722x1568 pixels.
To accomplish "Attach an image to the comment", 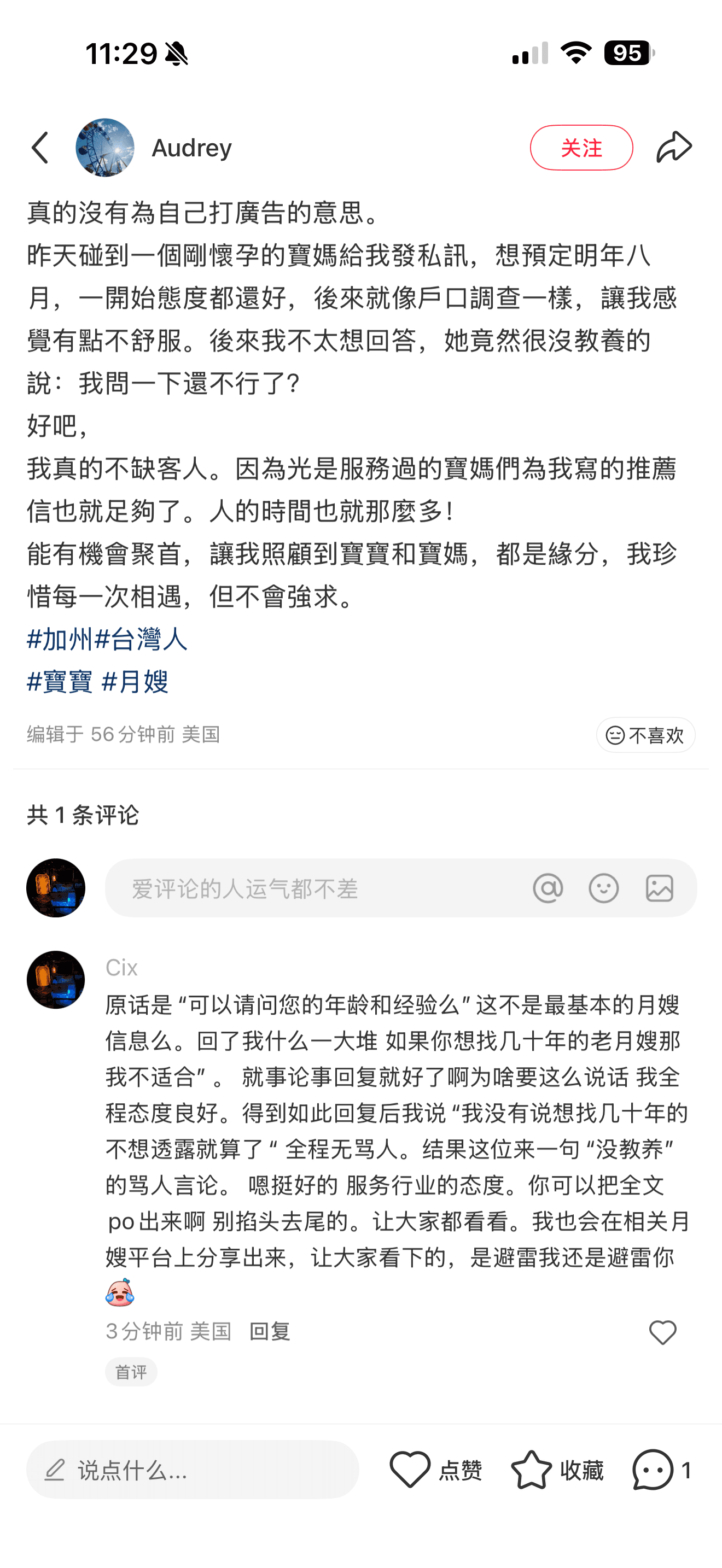I will pos(659,888).
